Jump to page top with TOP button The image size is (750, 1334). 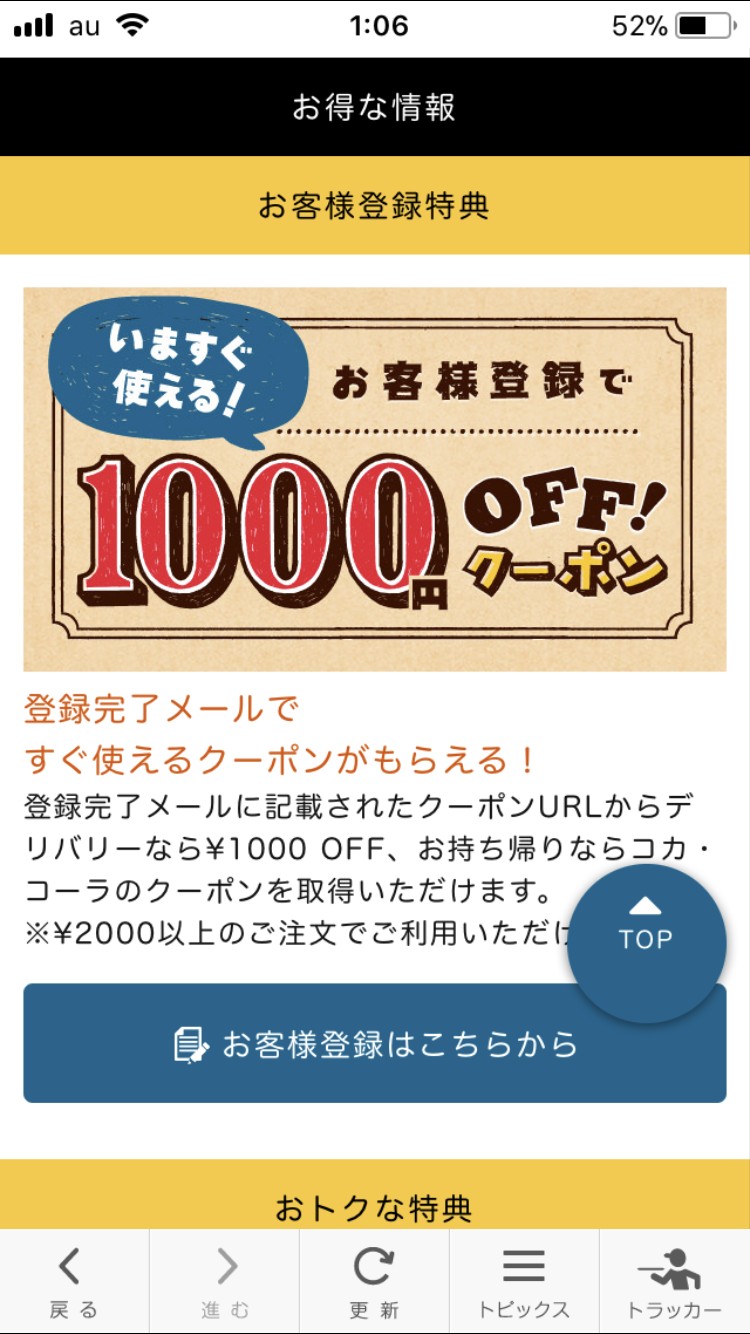646,927
